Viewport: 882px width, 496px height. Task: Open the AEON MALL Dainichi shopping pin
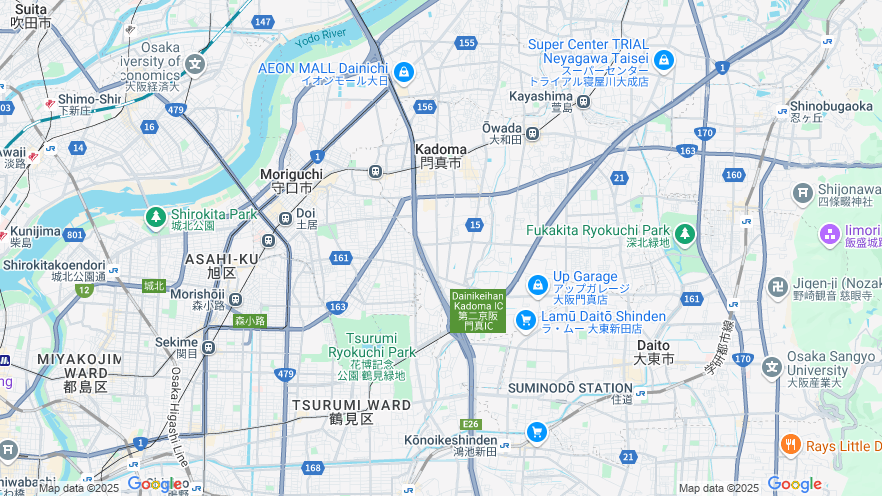pyautogui.click(x=403, y=71)
